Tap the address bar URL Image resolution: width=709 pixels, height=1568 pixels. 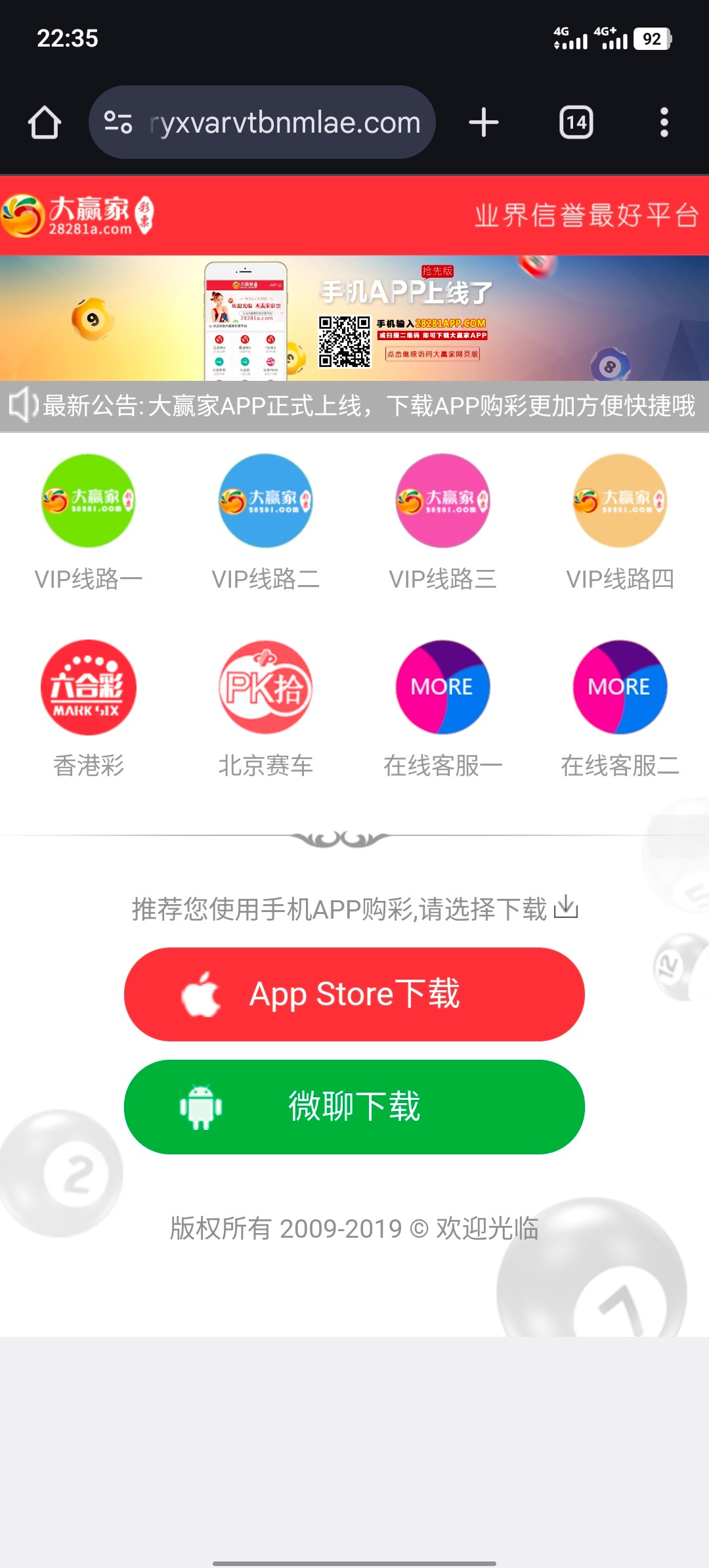(x=286, y=123)
